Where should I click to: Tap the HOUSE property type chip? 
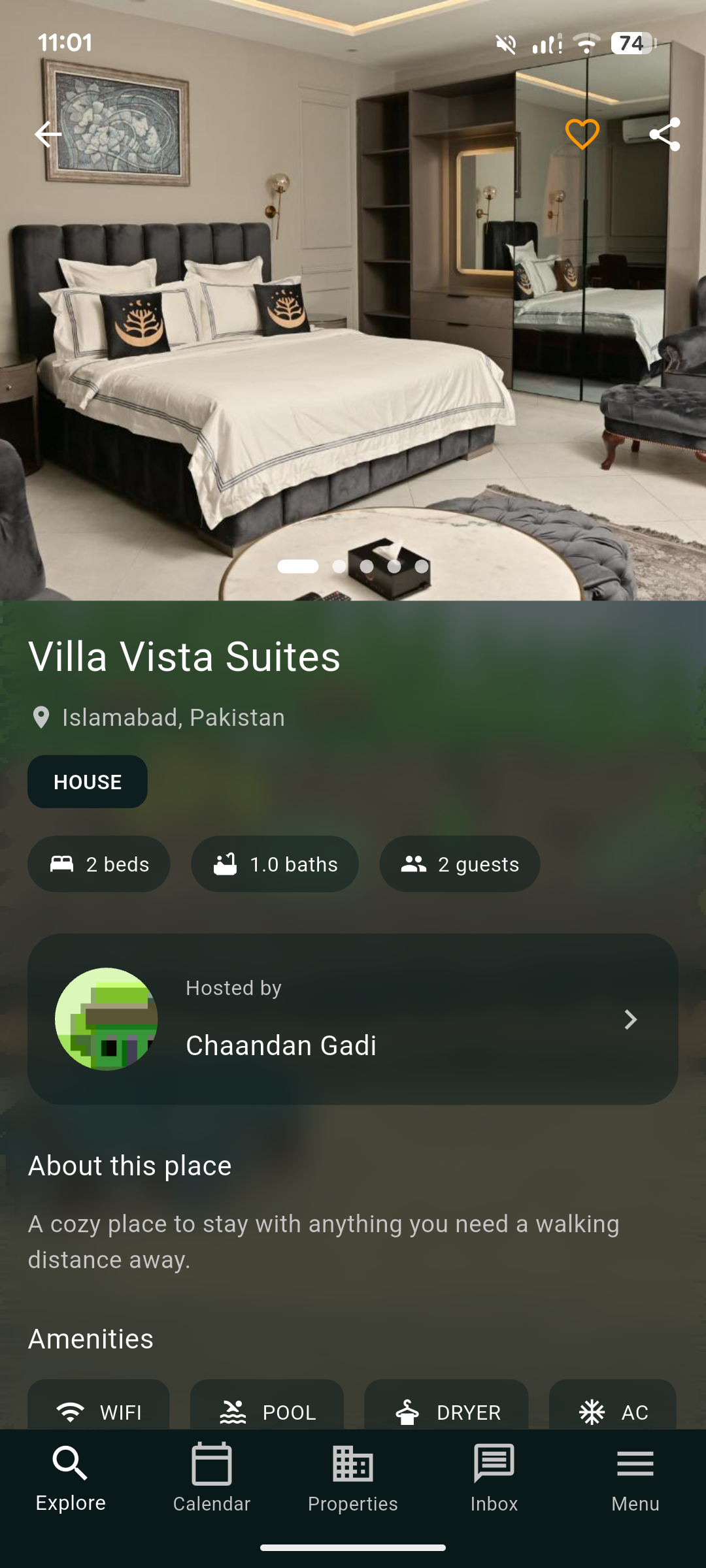[x=87, y=781]
